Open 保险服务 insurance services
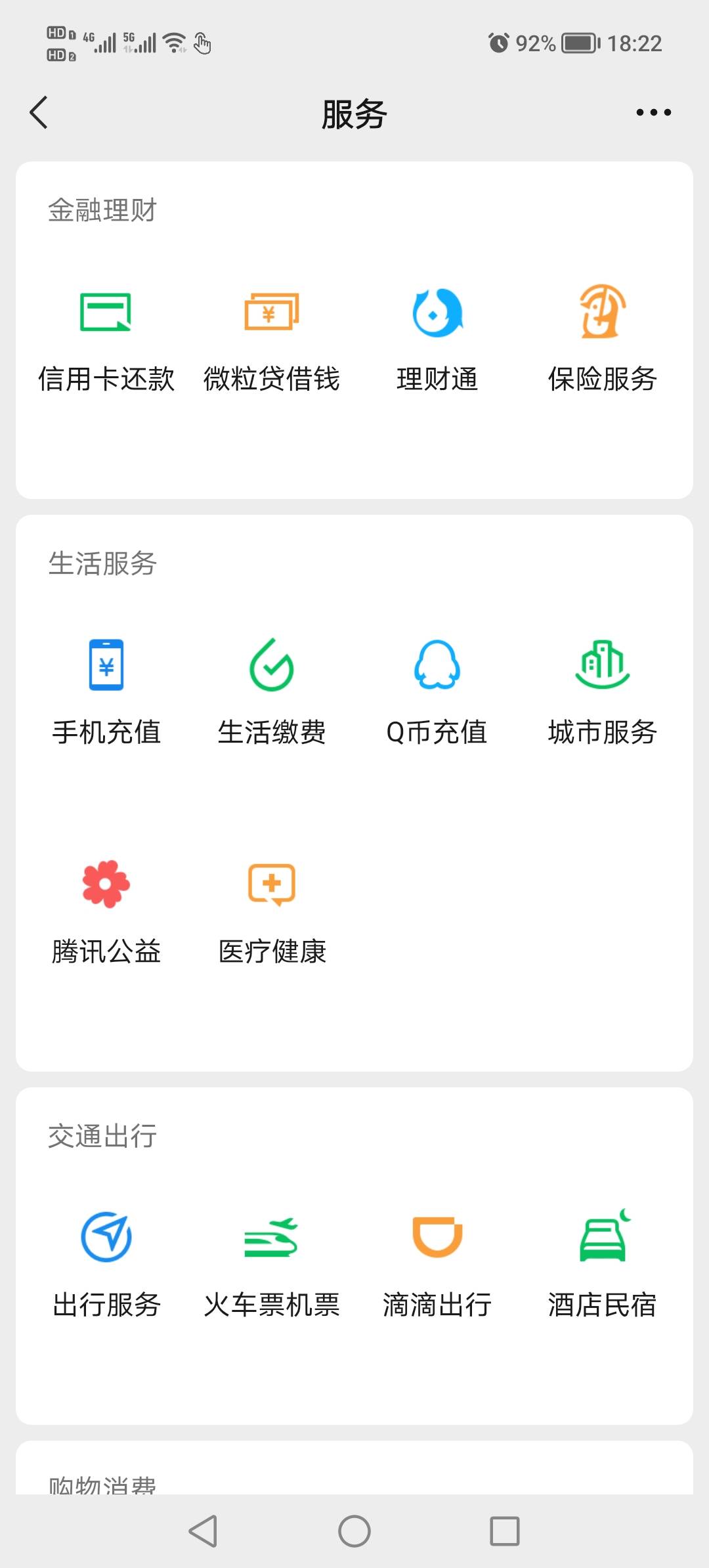 [603, 338]
